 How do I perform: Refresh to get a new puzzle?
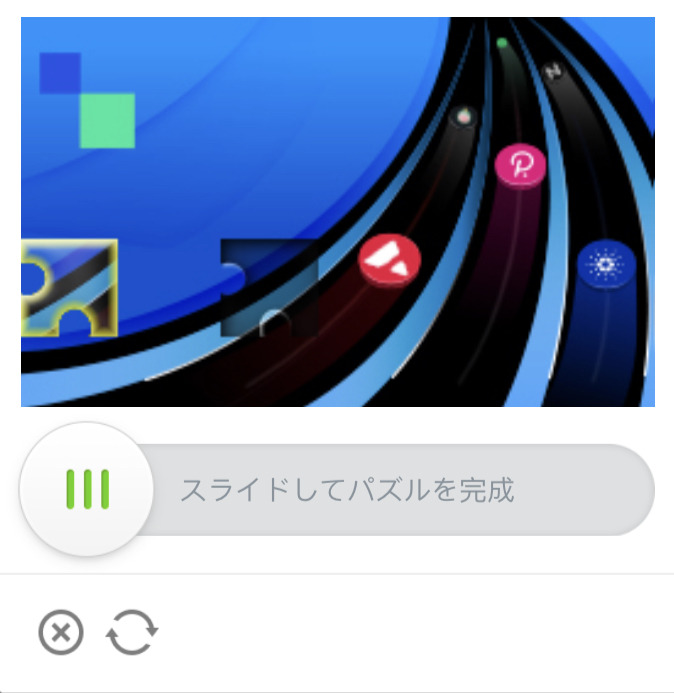(133, 632)
